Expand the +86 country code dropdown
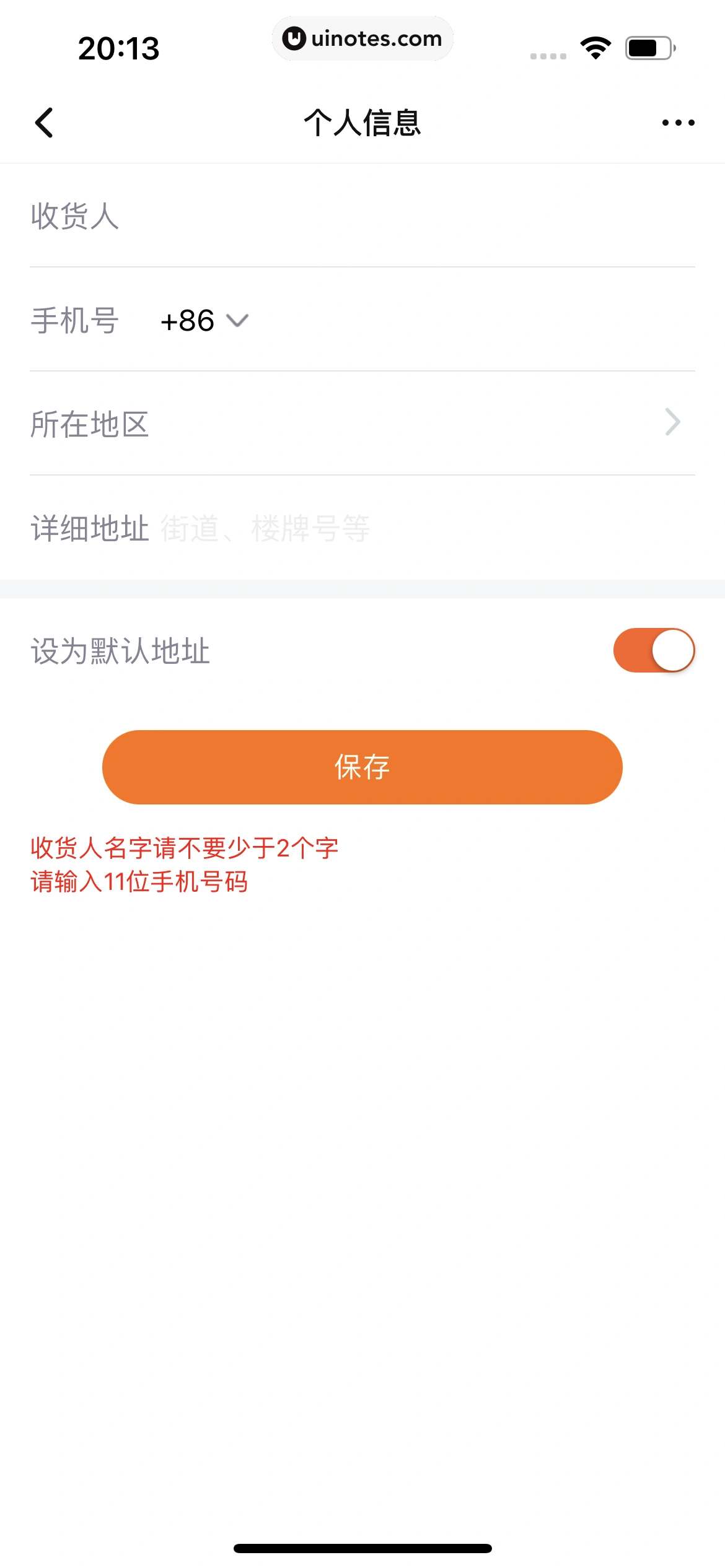This screenshot has height=1568, width=725. point(204,321)
